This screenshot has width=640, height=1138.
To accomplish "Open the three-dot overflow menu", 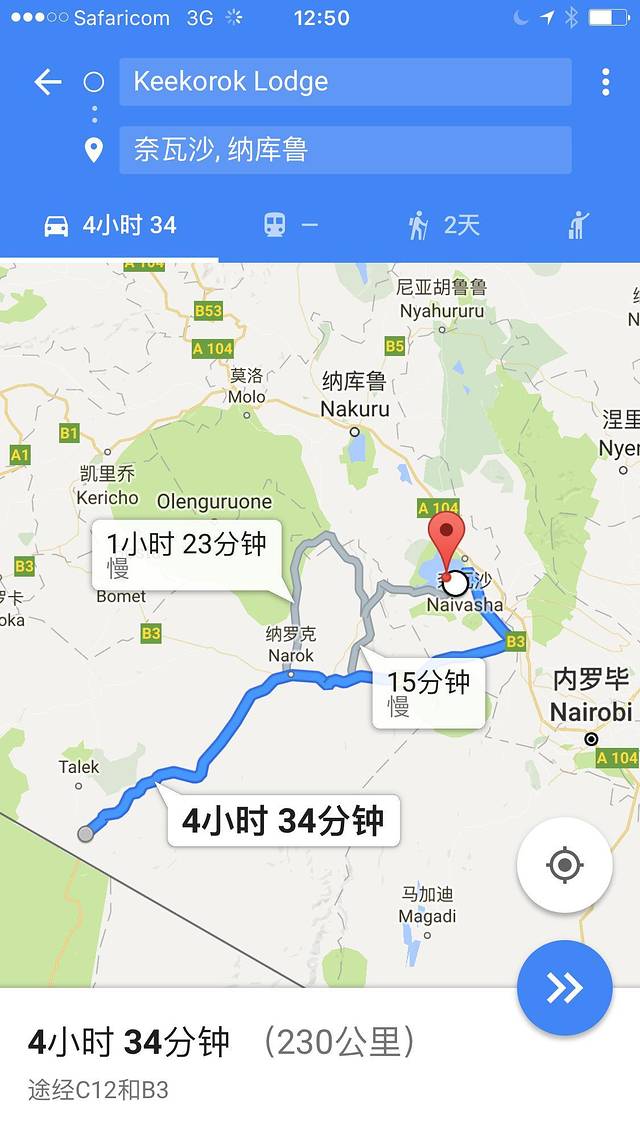I will coord(605,82).
